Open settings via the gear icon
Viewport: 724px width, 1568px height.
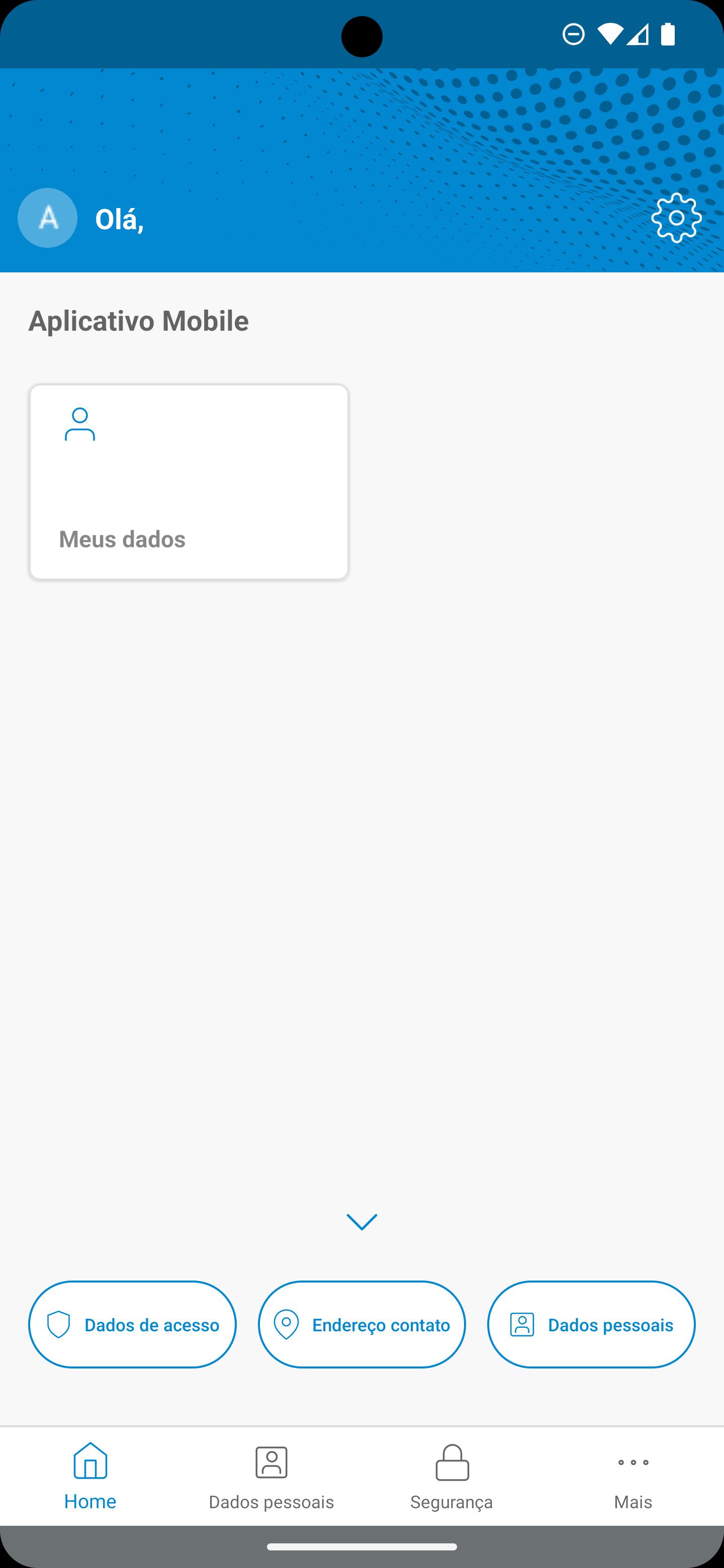(676, 218)
